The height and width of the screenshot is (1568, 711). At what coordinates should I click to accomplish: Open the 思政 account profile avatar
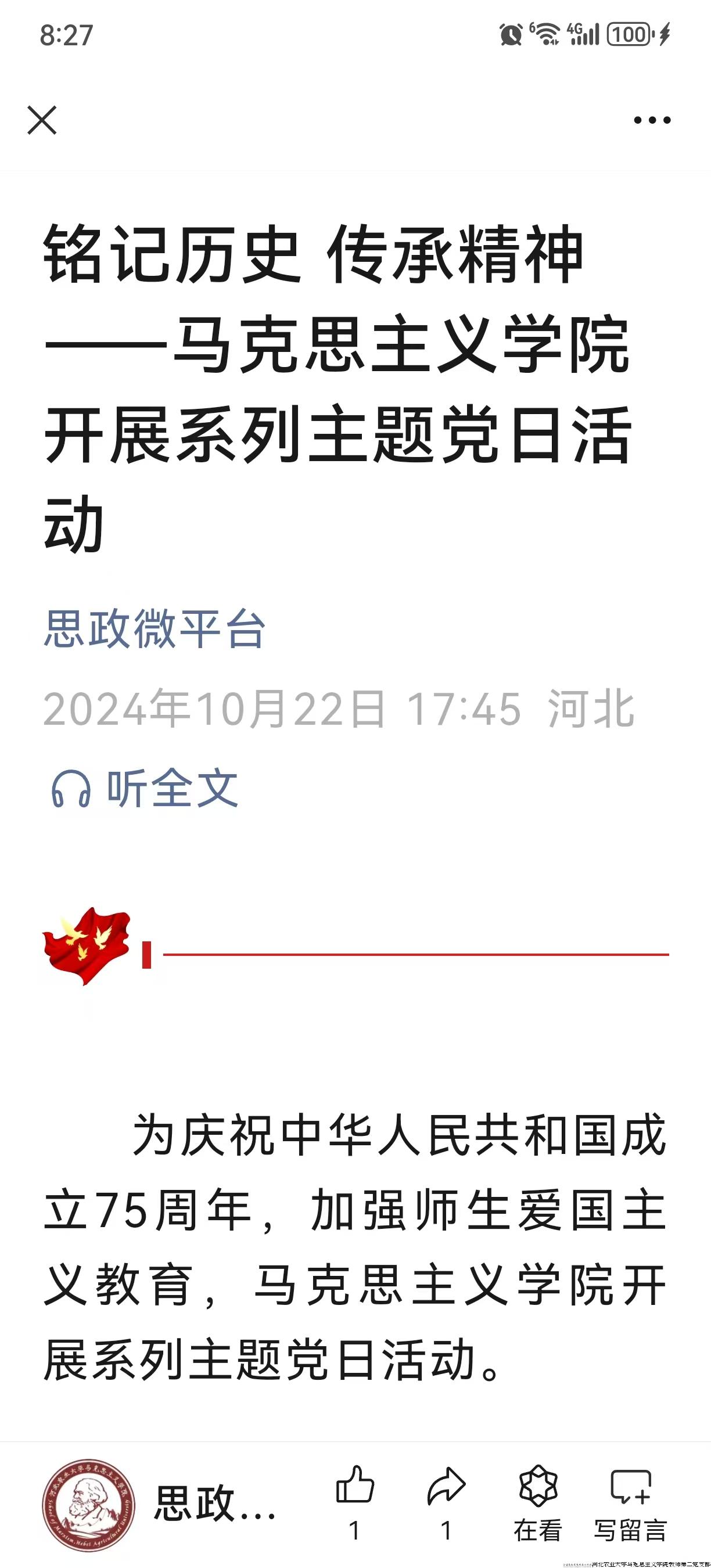pyautogui.click(x=89, y=1504)
